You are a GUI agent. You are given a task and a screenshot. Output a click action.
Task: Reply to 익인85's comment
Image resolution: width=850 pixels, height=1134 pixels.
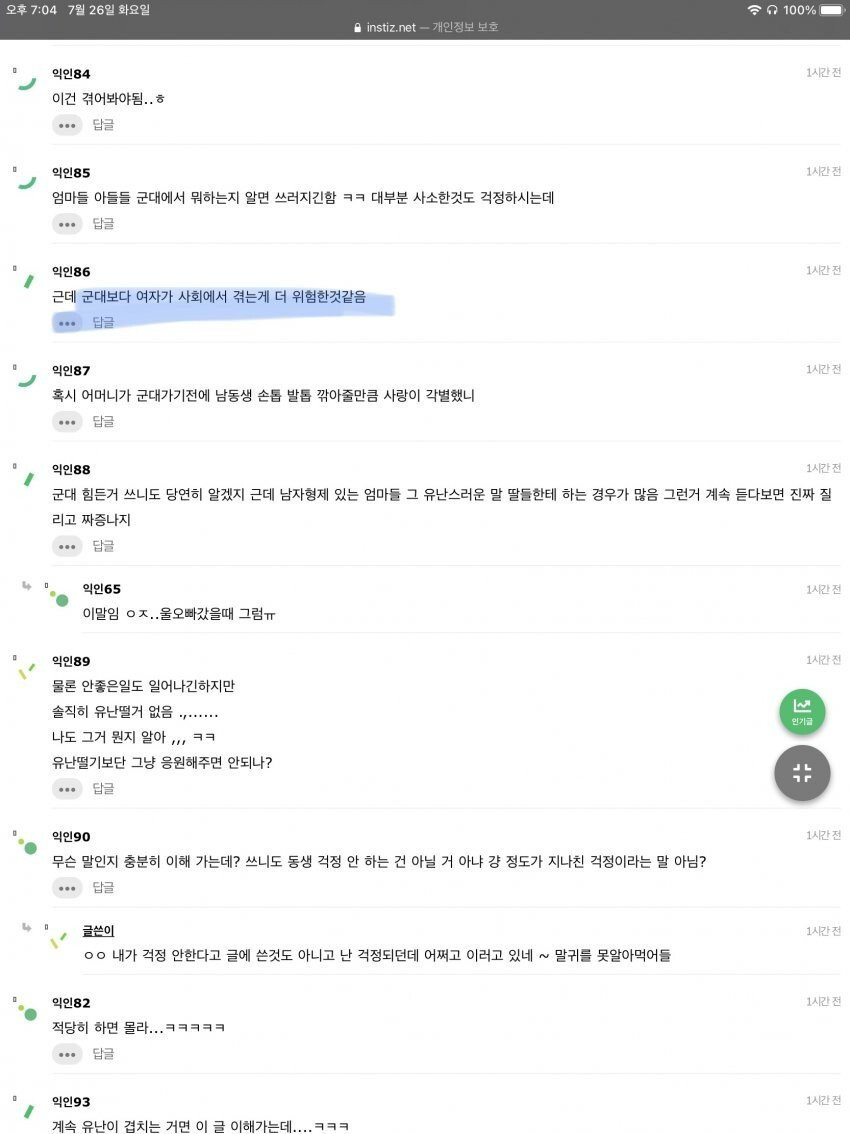[103, 224]
